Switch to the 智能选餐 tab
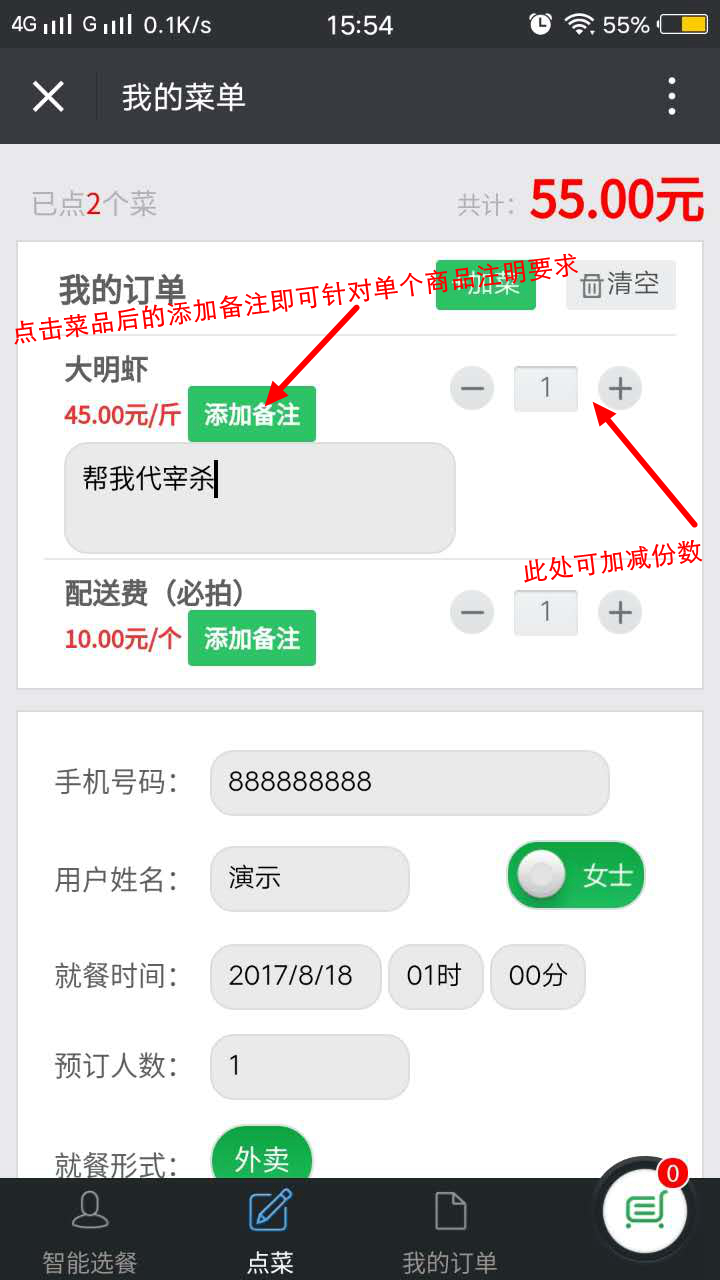720x1280 pixels. pyautogui.click(x=90, y=1230)
